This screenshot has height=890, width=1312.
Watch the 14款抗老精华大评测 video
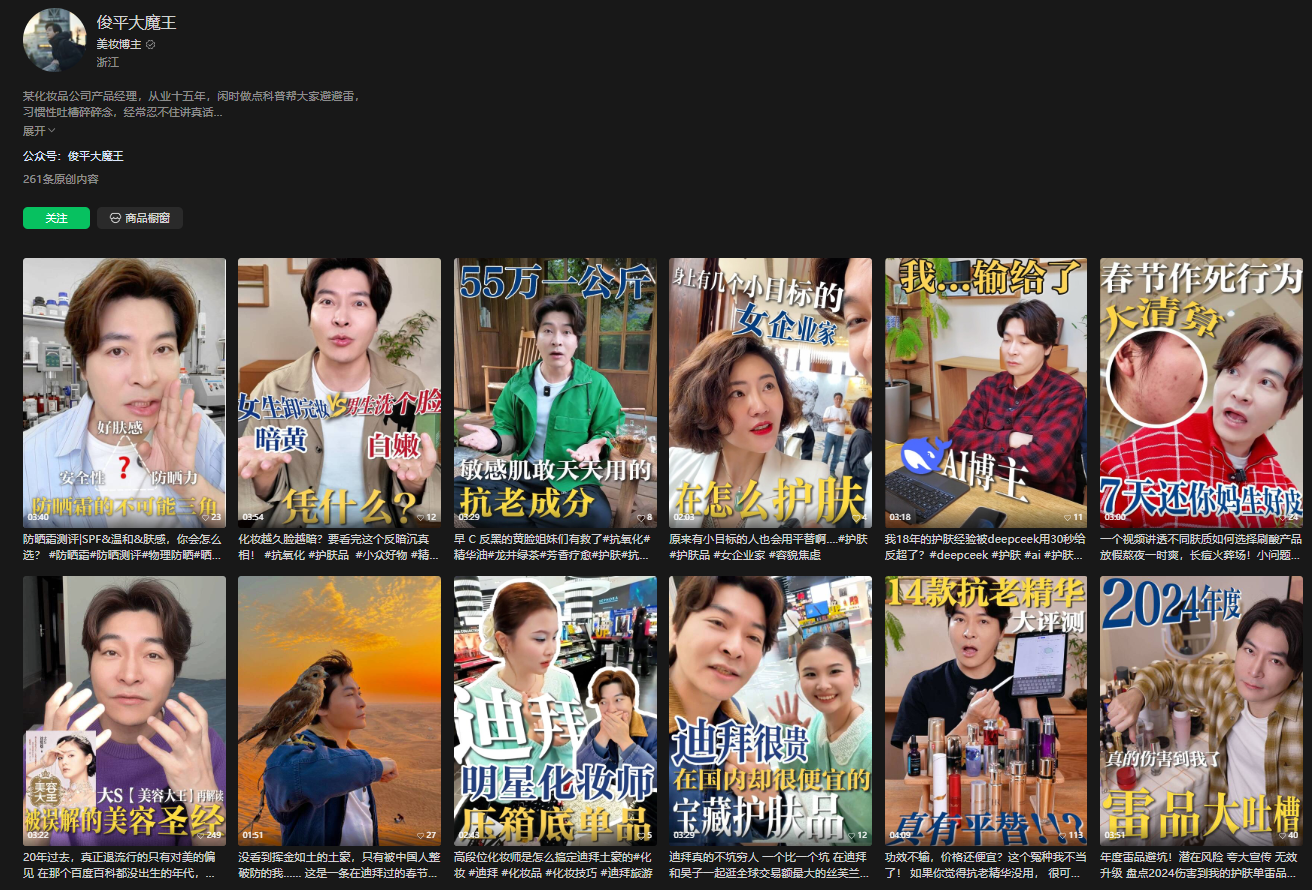pos(985,710)
